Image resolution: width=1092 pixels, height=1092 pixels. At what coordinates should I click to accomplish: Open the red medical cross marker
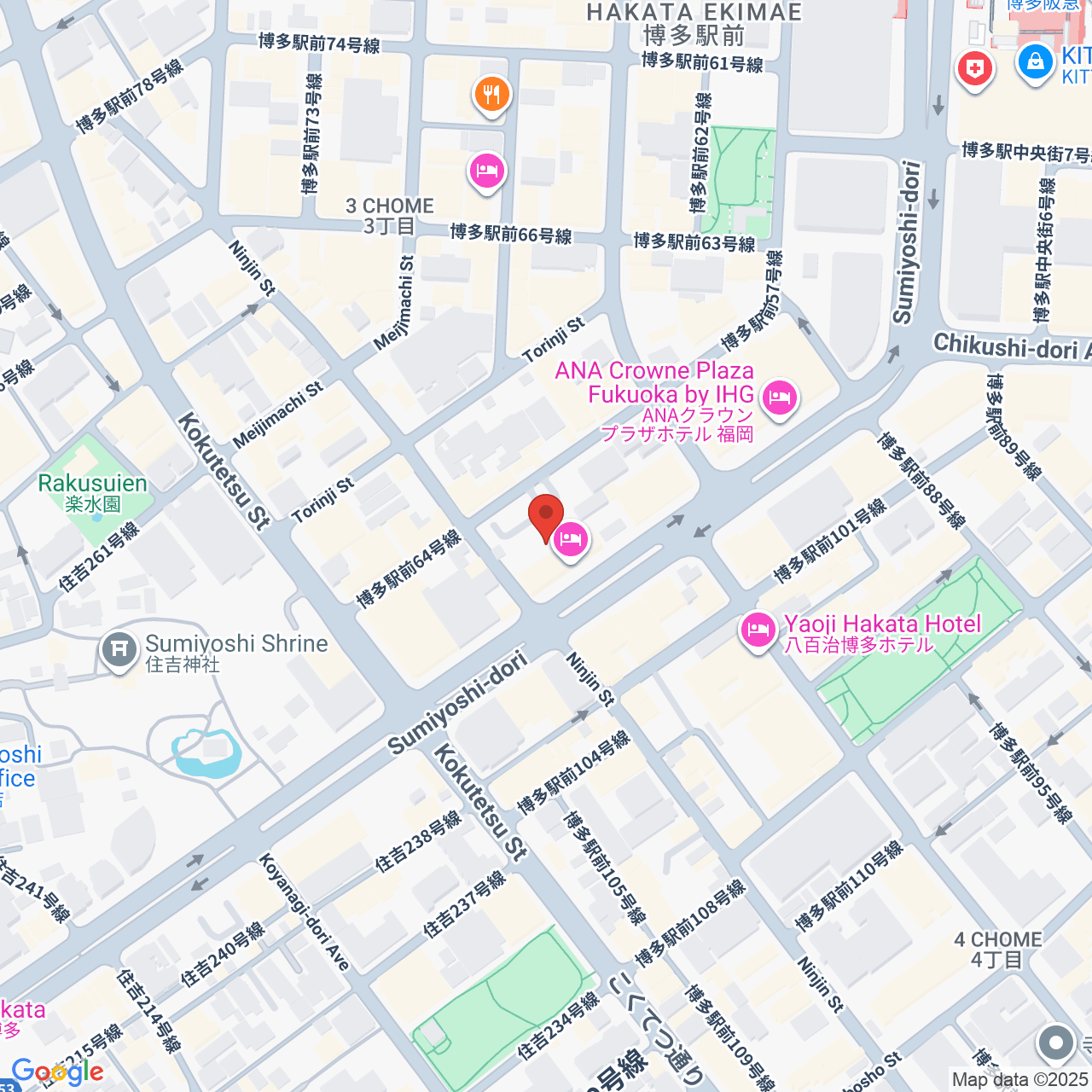click(974, 68)
